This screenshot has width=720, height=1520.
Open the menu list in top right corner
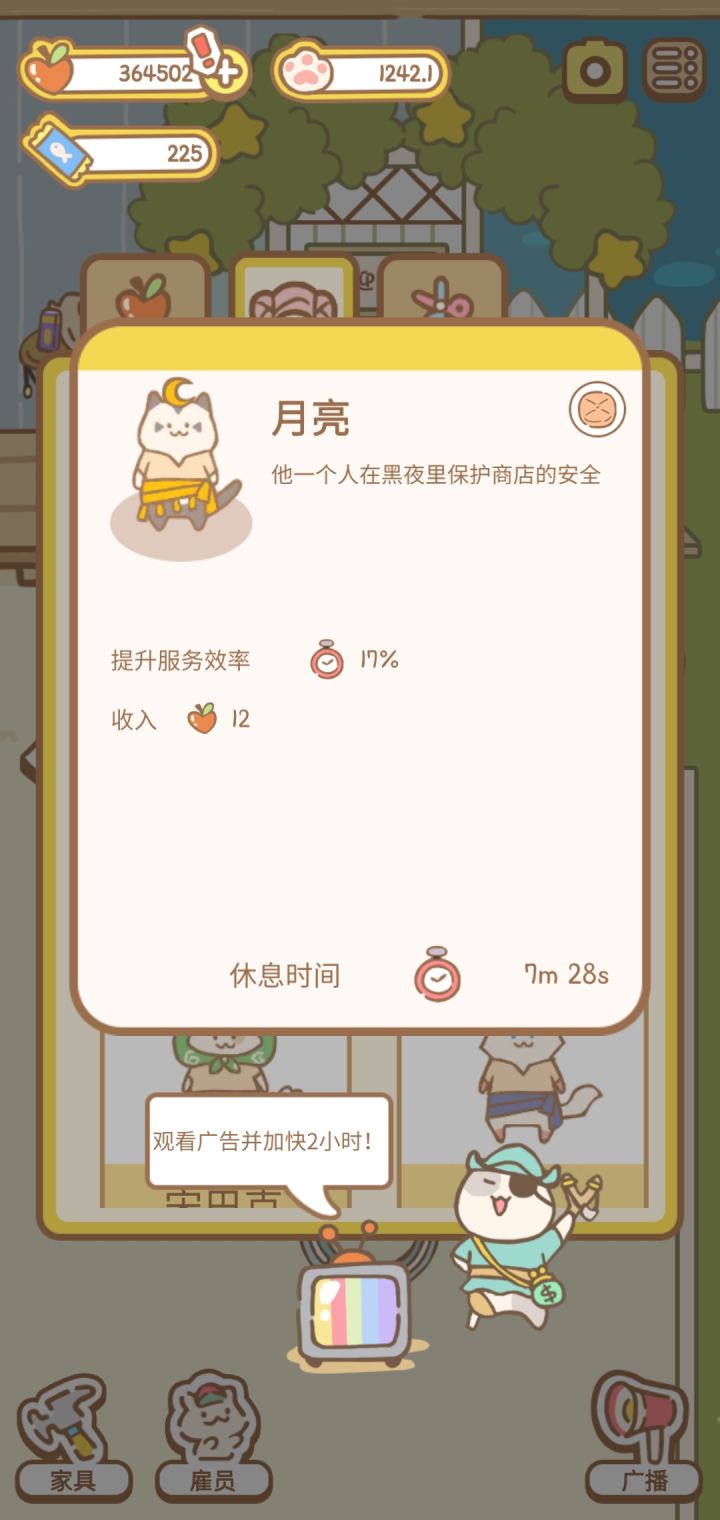click(x=675, y=68)
